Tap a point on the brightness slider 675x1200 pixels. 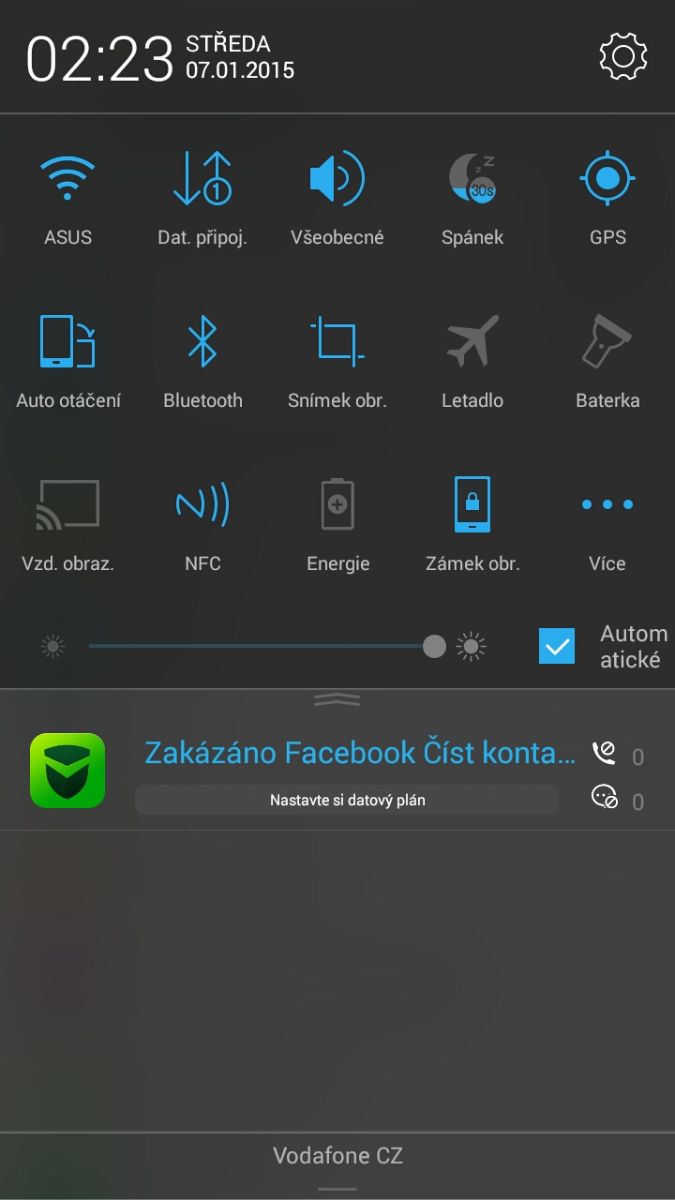(x=260, y=647)
